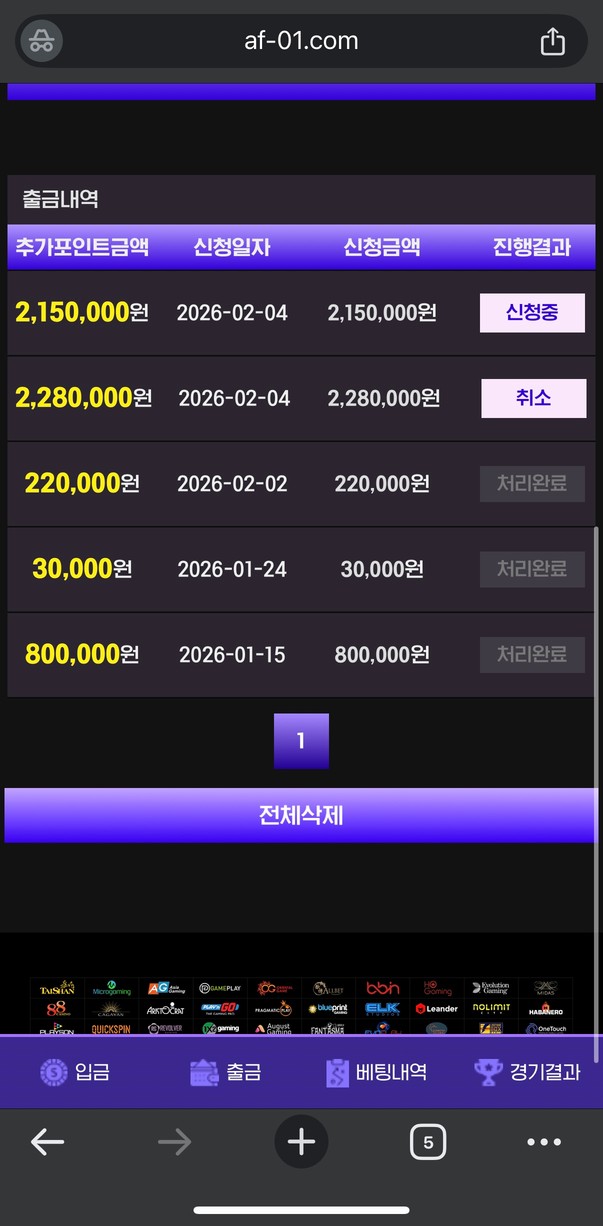The height and width of the screenshot is (1226, 603).
Task: Select page 1 in pagination
Action: click(x=301, y=741)
